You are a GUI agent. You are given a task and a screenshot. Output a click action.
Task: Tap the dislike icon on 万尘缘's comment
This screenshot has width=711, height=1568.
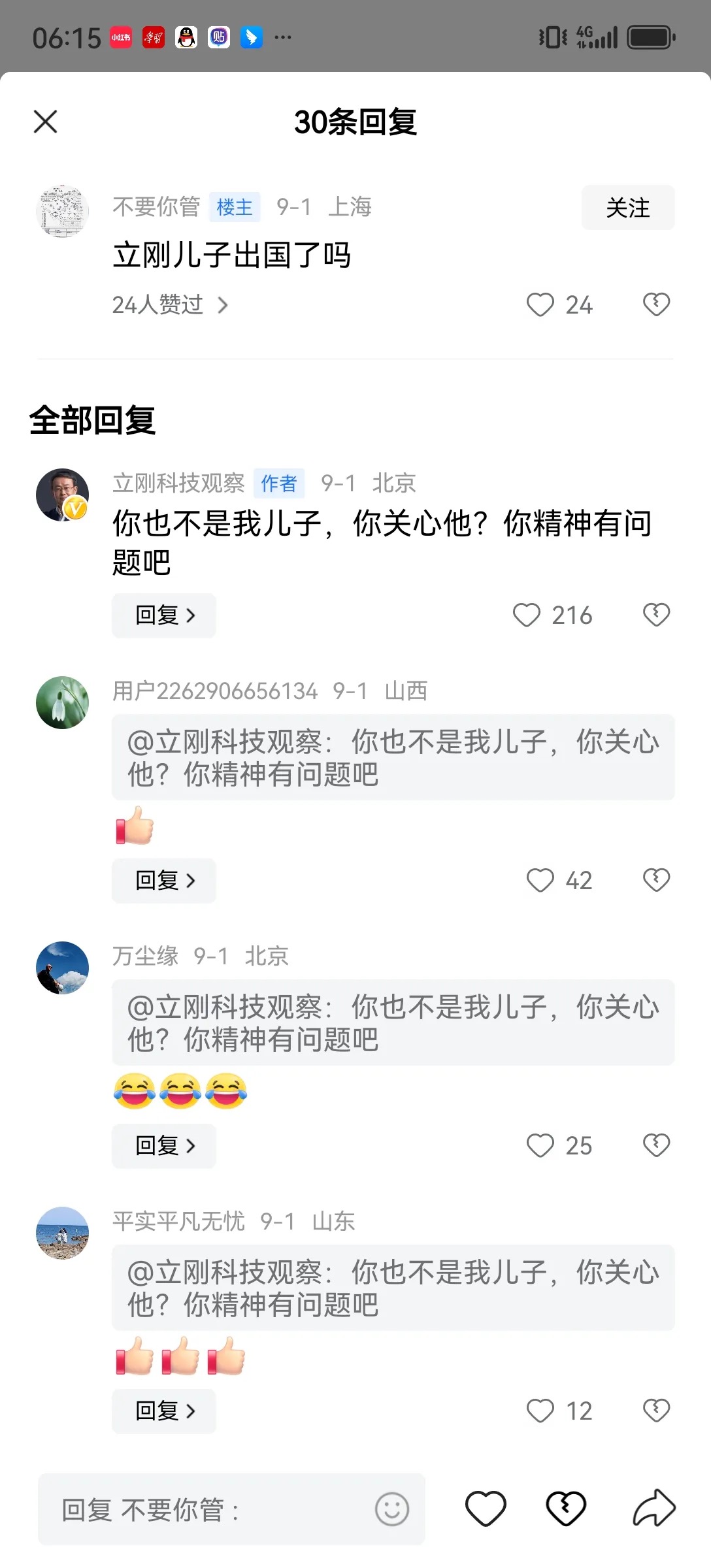[x=655, y=1146]
